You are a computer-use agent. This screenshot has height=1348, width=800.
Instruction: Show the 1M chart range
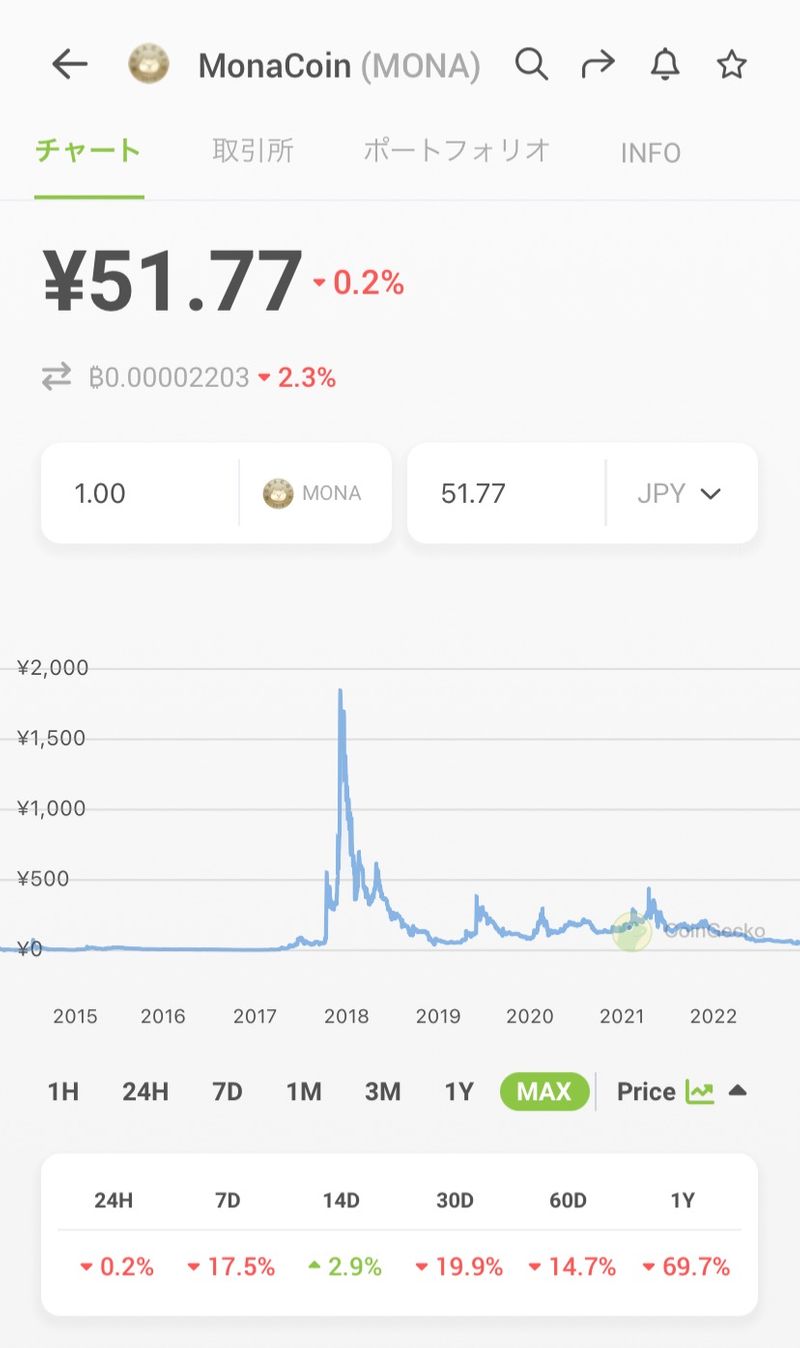(x=304, y=1092)
